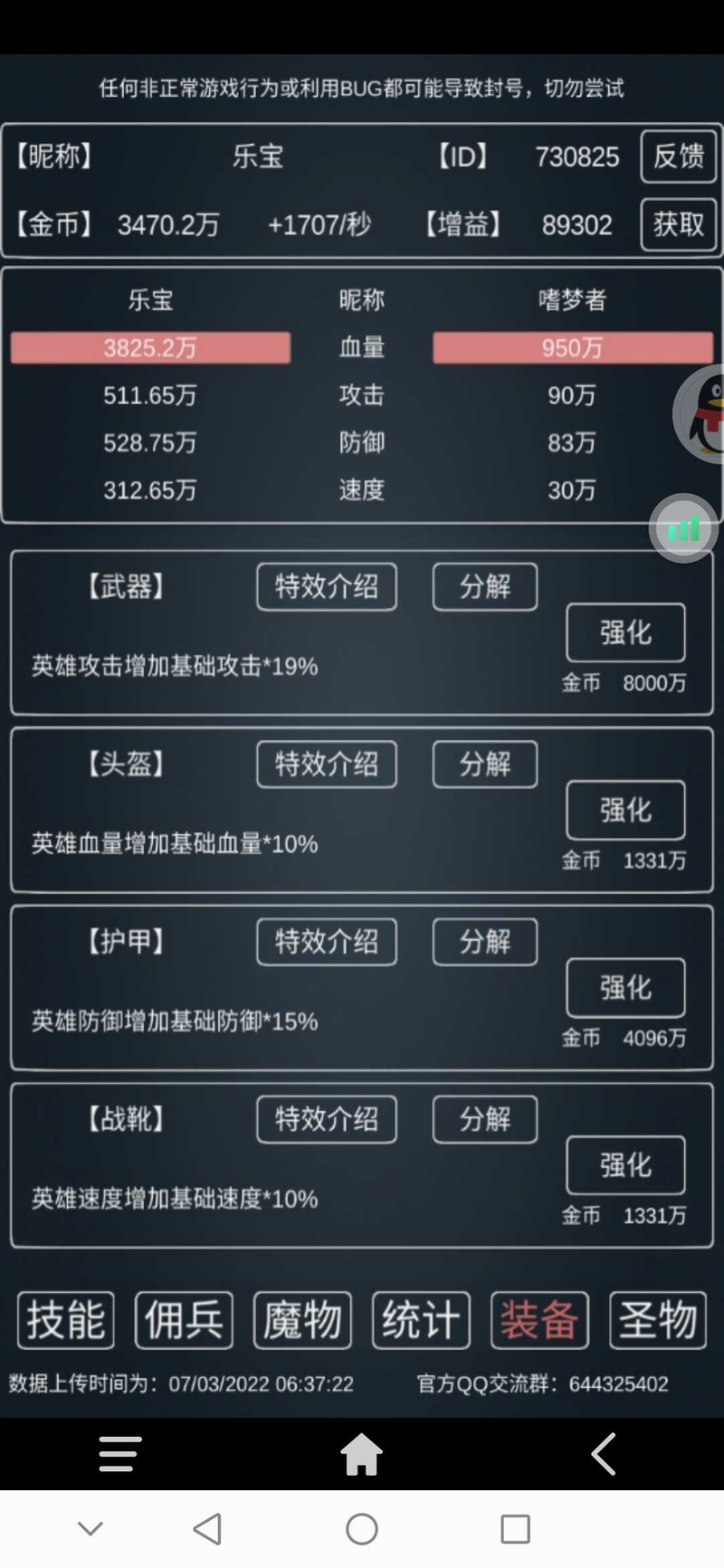
Task: Switch to the 技能 skills tab
Action: (66, 1320)
